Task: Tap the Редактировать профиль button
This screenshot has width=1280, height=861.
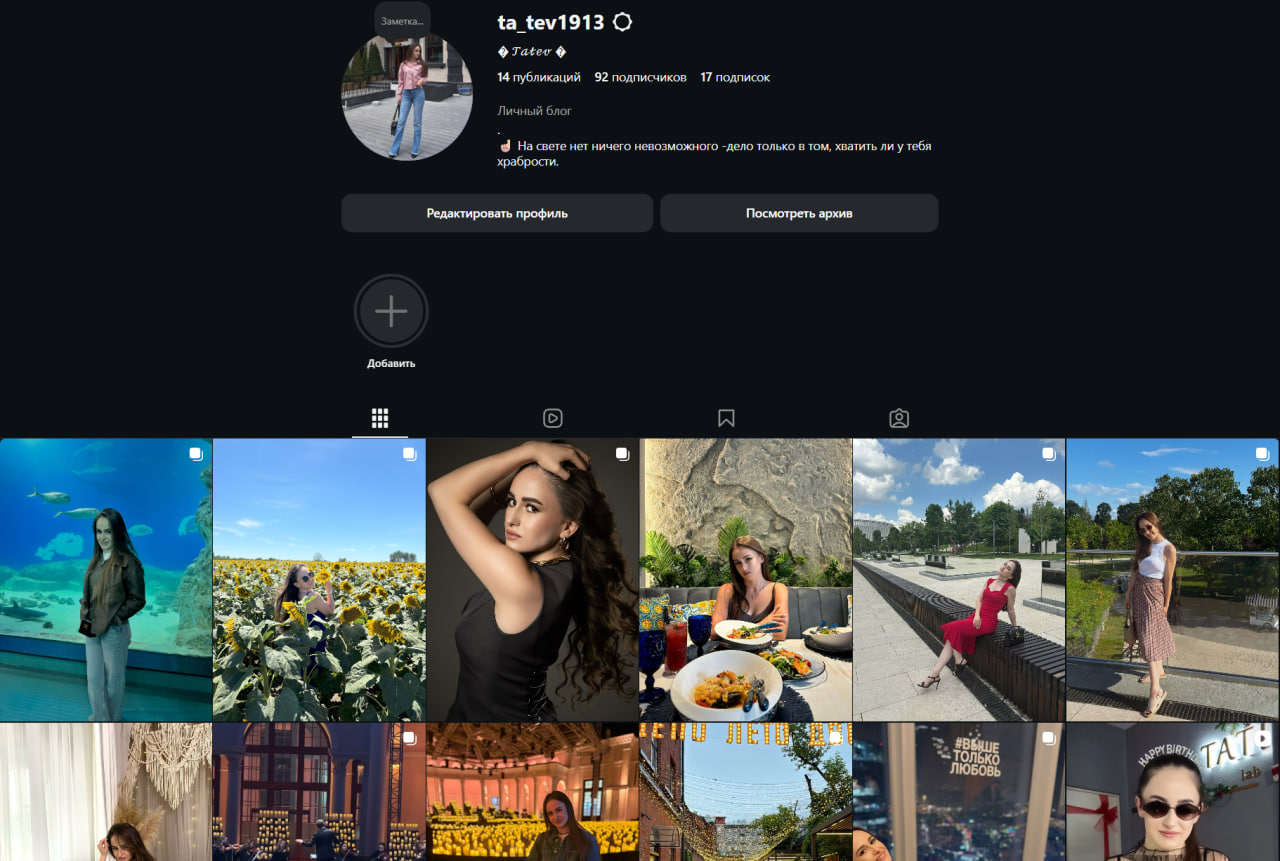Action: click(497, 213)
